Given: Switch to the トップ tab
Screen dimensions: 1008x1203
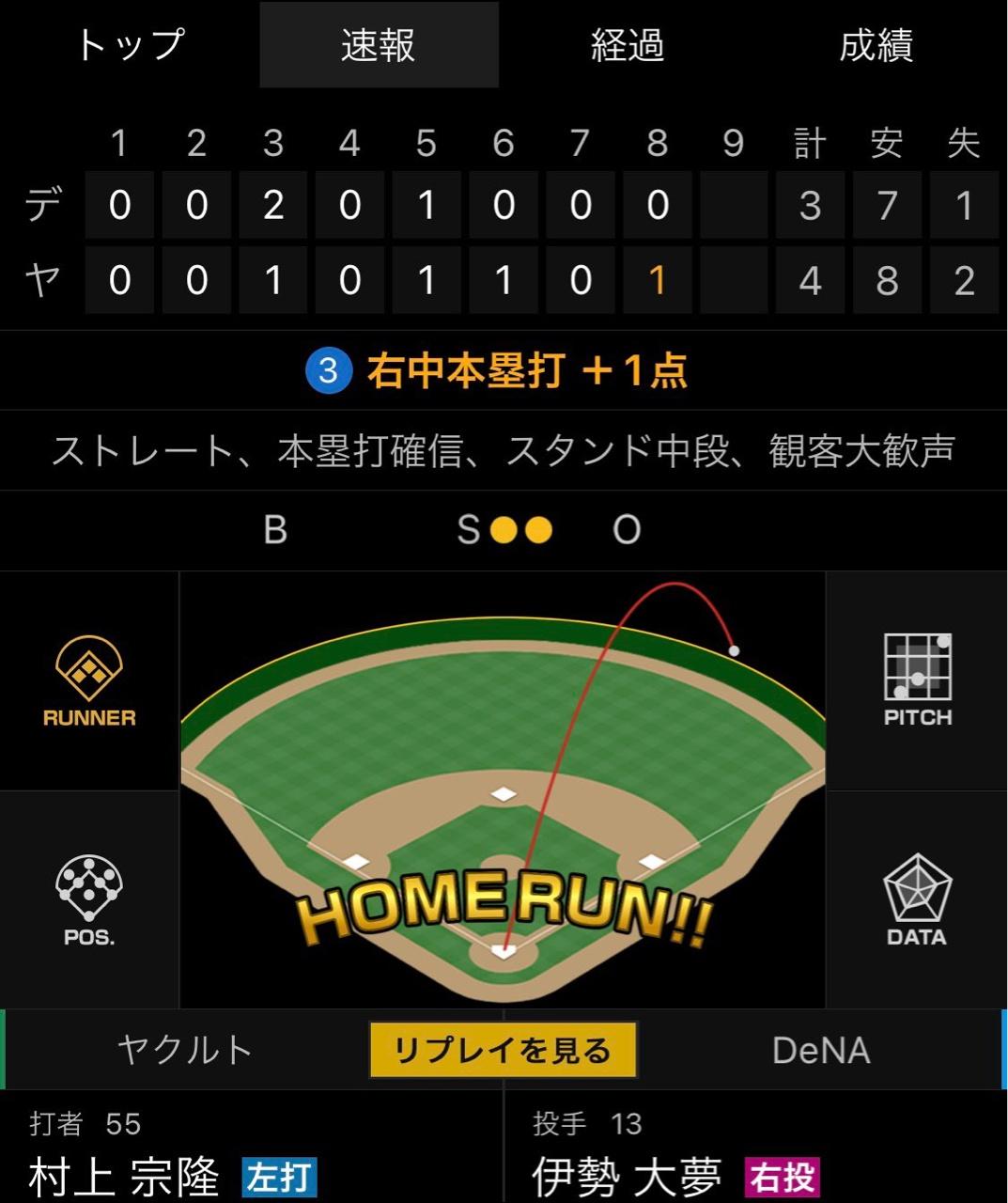Looking at the screenshot, I should pos(130,45).
